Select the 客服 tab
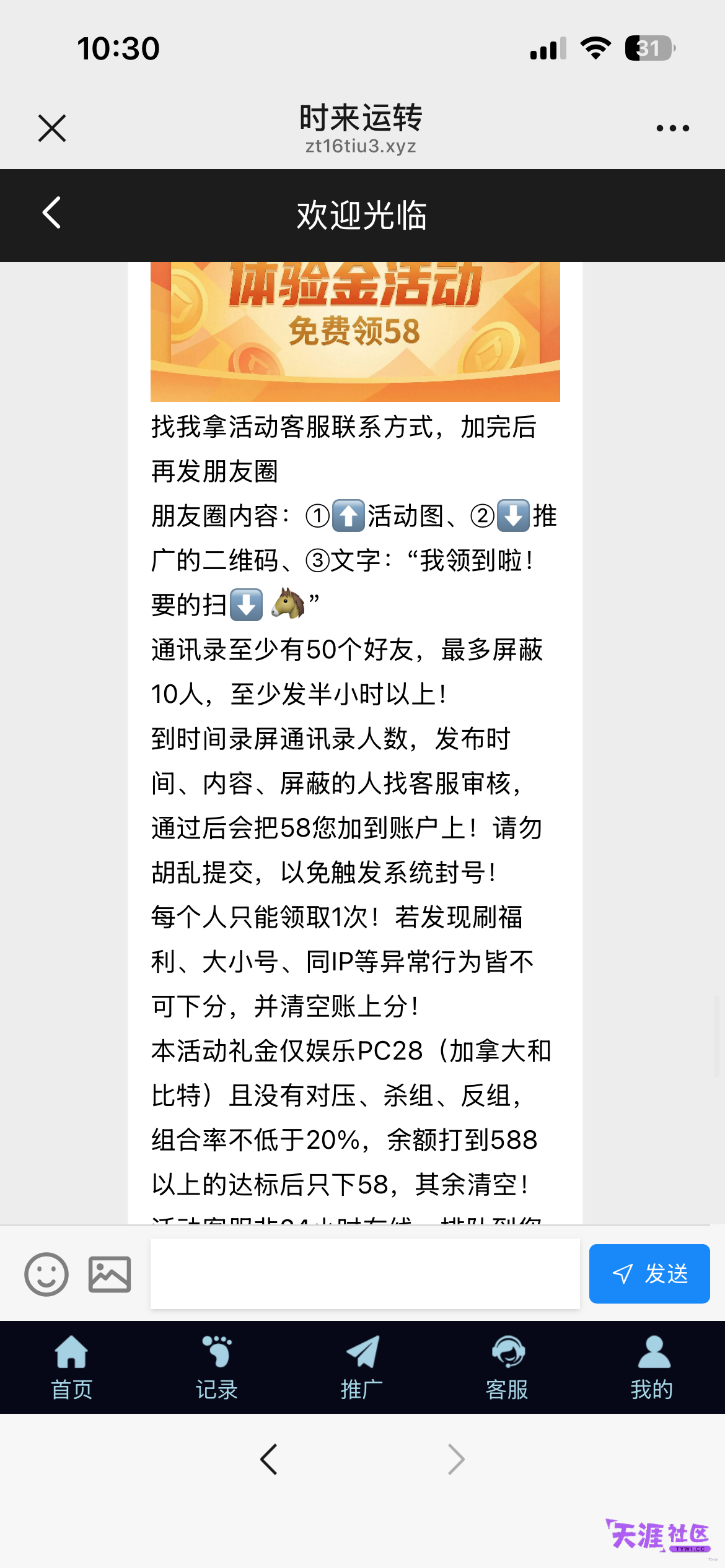 (507, 1367)
